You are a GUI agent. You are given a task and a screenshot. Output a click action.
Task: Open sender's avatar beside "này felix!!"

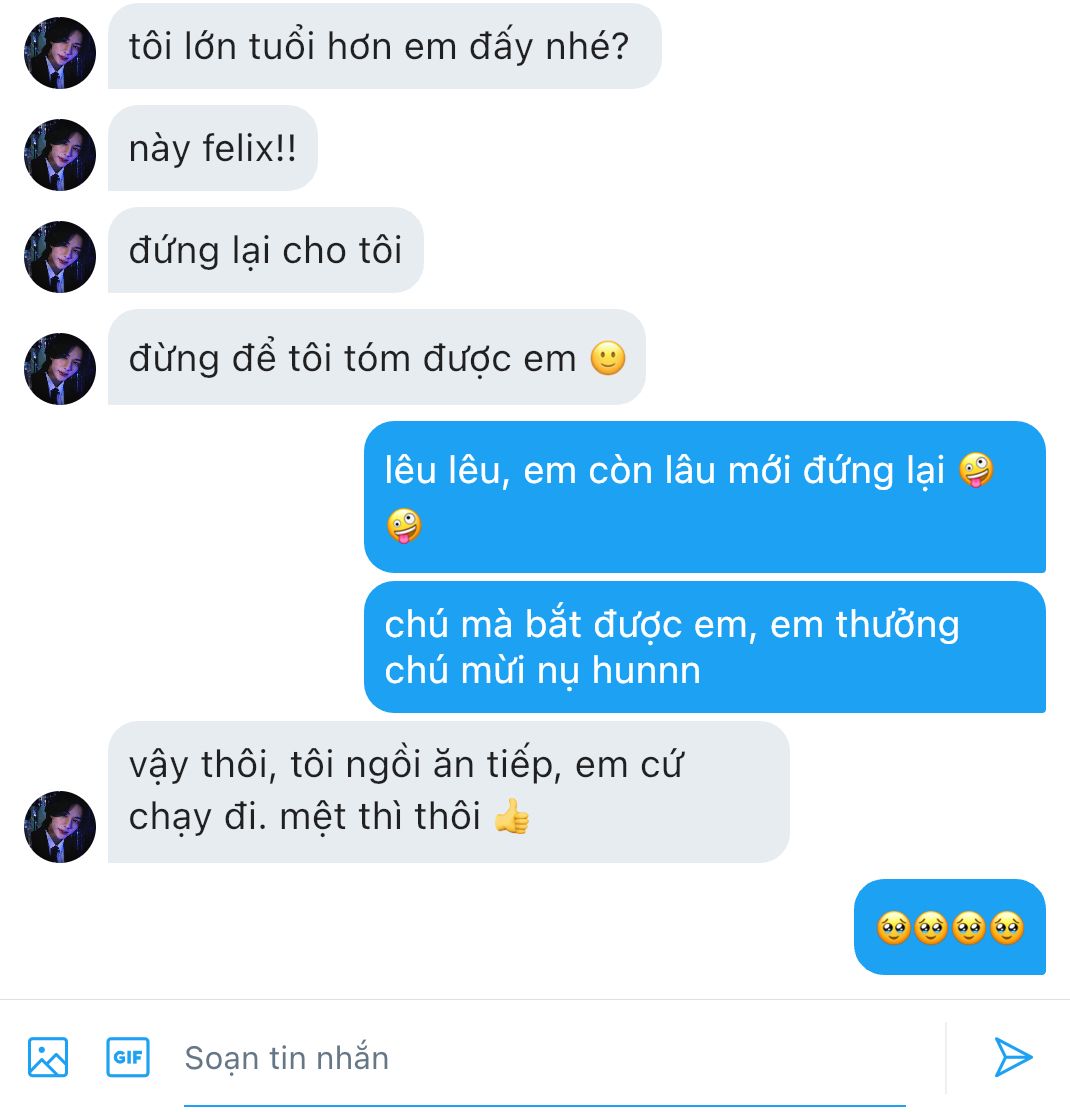60,155
